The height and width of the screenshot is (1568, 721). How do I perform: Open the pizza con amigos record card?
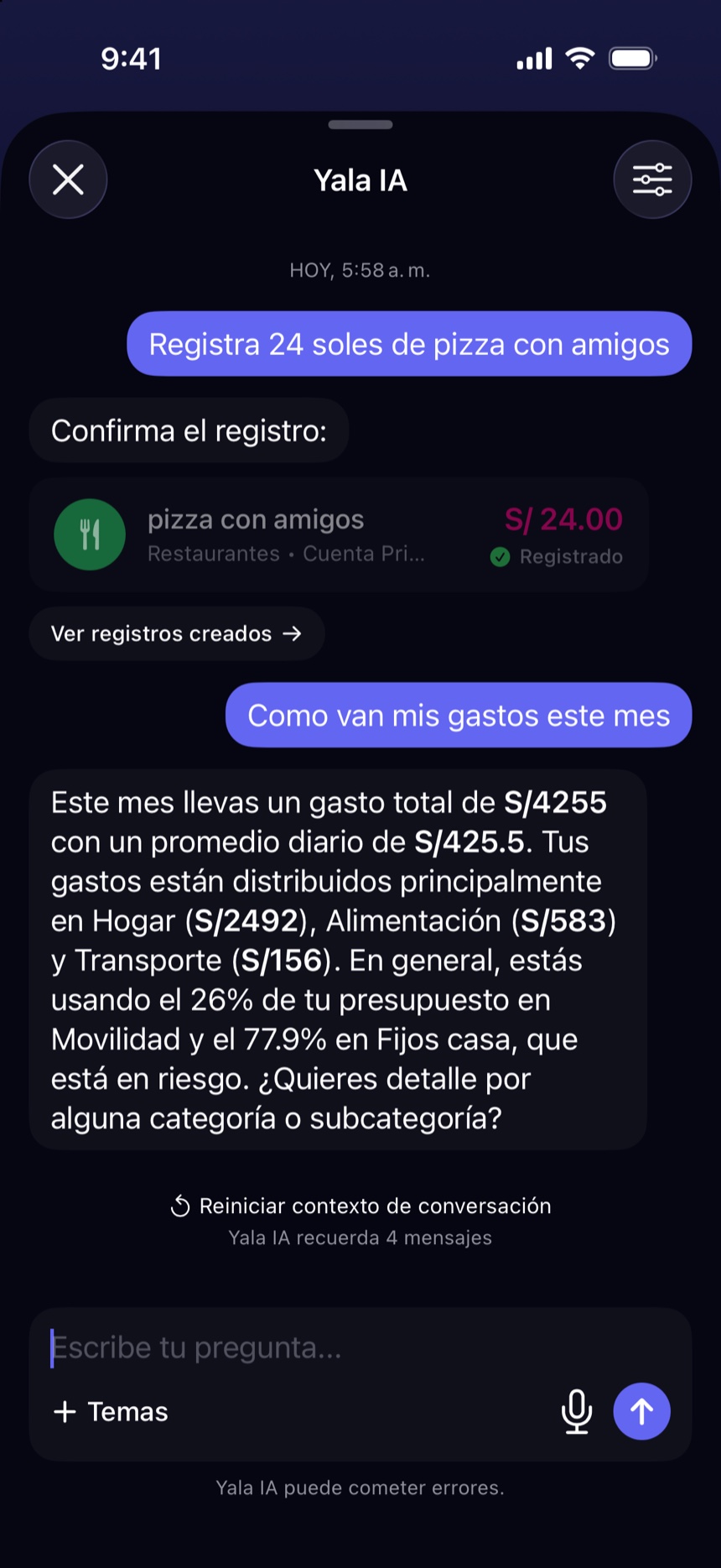coord(339,535)
